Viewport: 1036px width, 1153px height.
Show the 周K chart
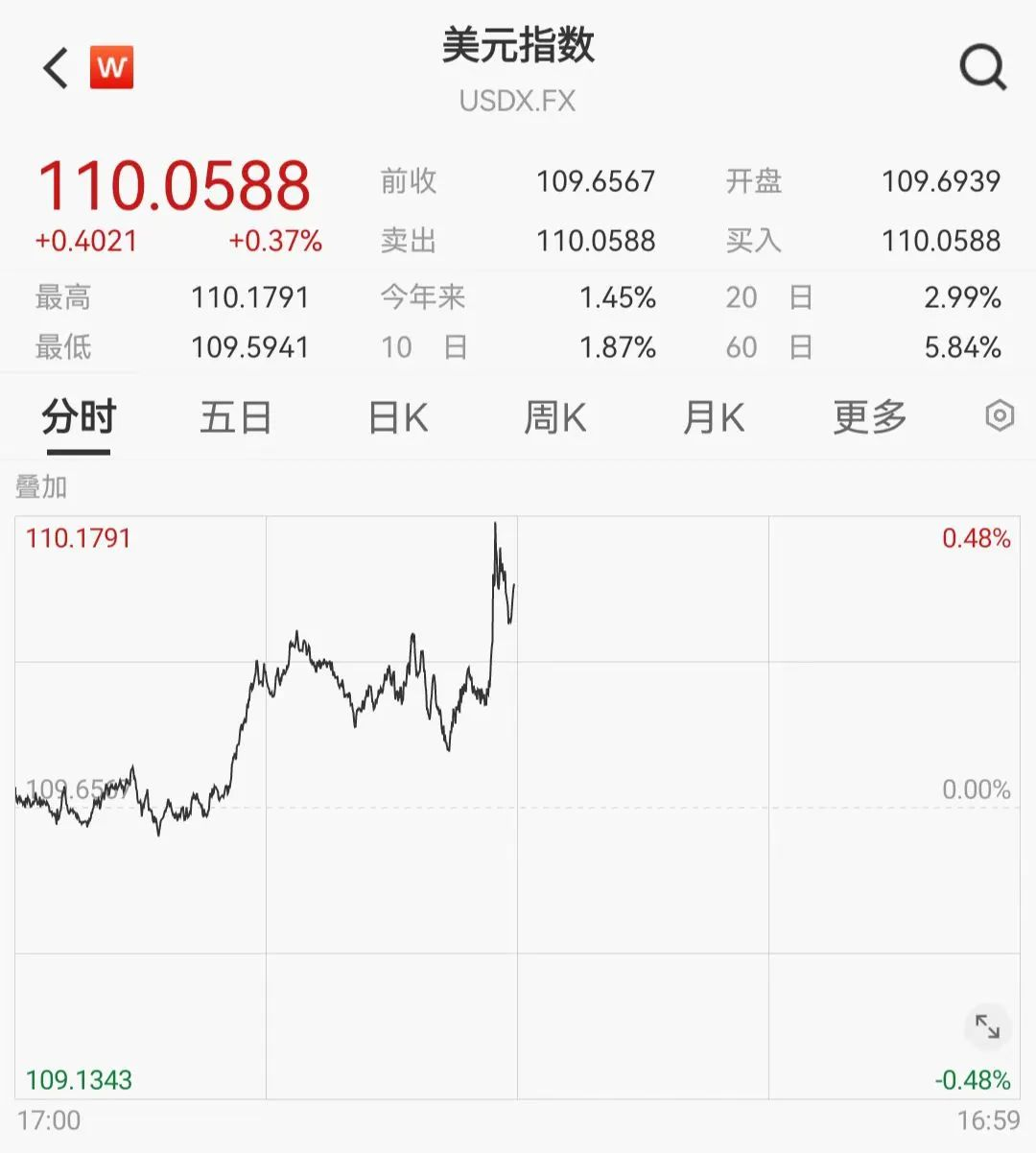click(x=554, y=418)
